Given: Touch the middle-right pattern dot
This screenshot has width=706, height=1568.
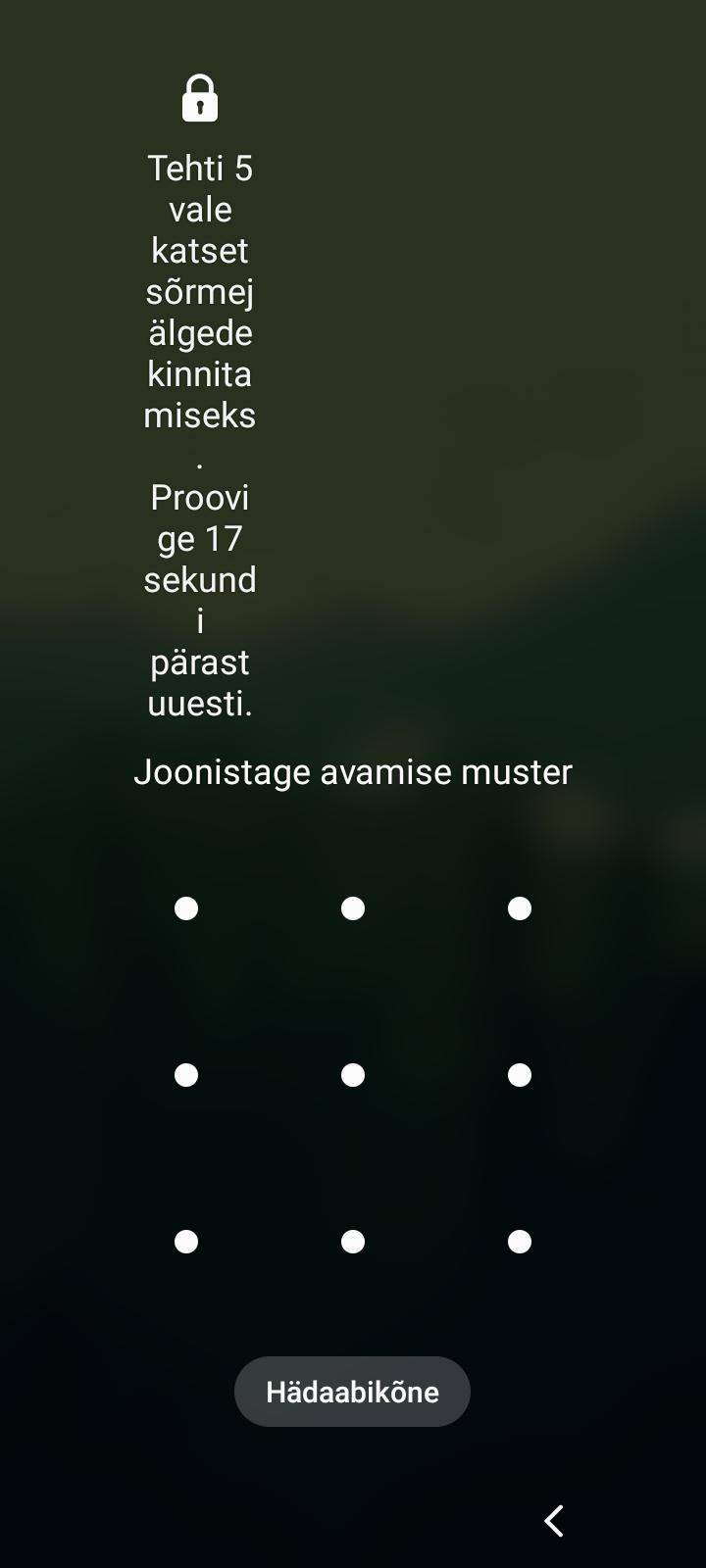Looking at the screenshot, I should [x=520, y=1075].
